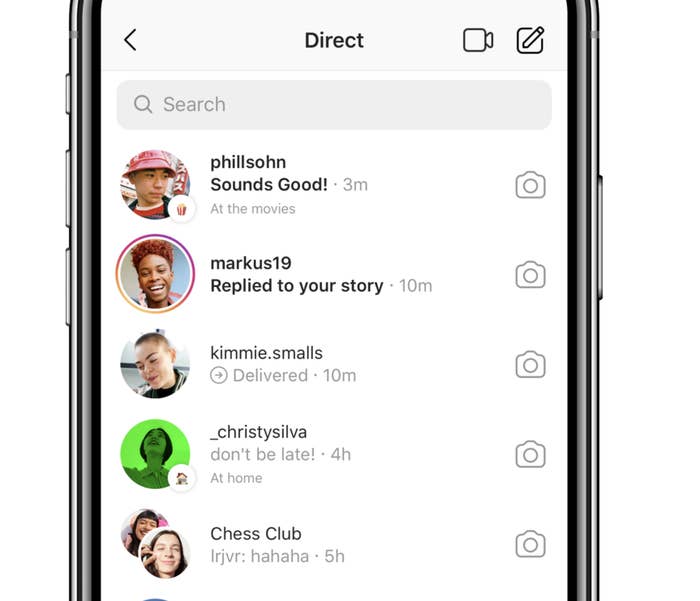Start a new video chat
700x601 pixels.
coord(478,40)
